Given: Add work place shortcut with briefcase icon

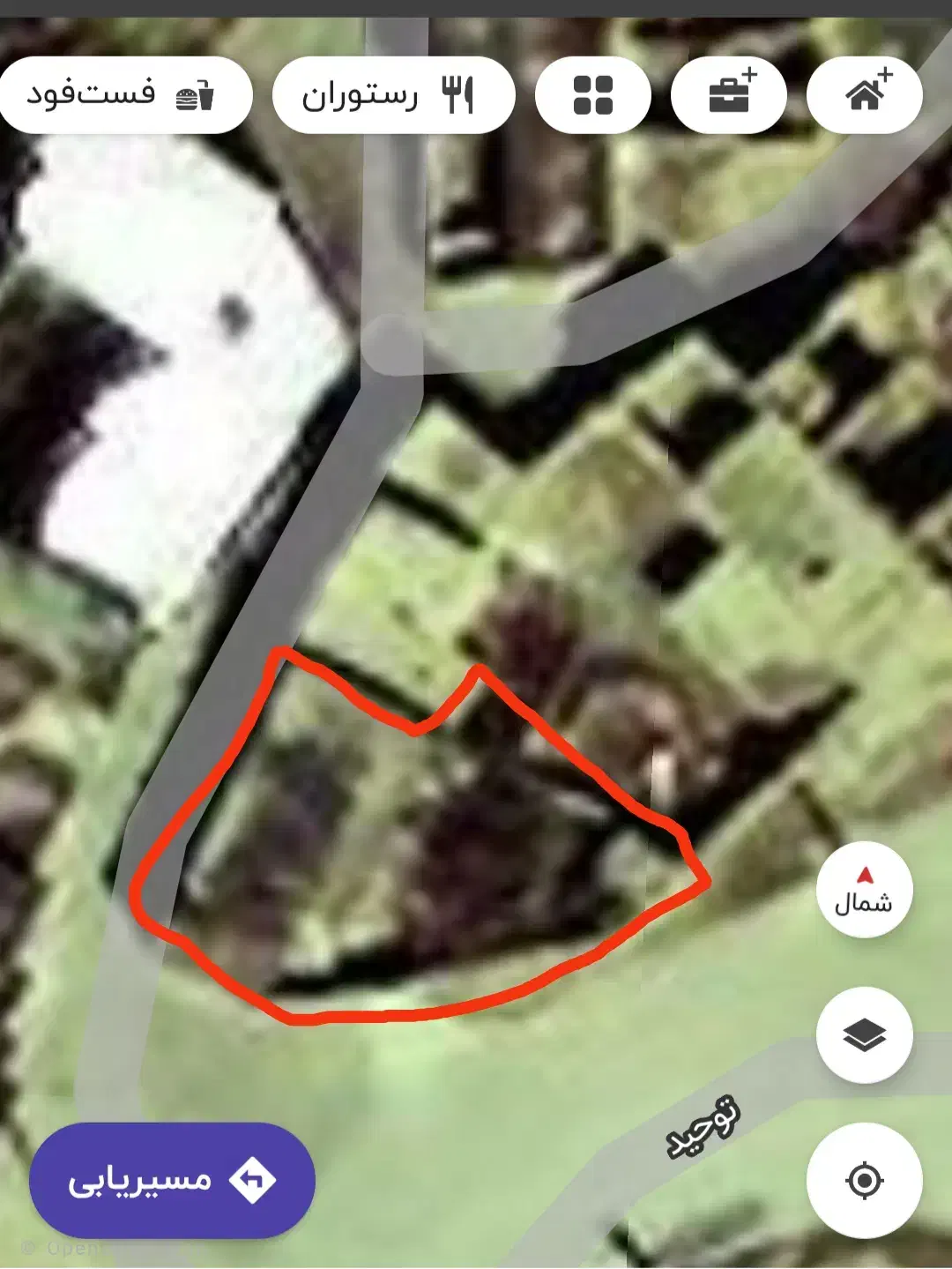Looking at the screenshot, I should coord(728,95).
